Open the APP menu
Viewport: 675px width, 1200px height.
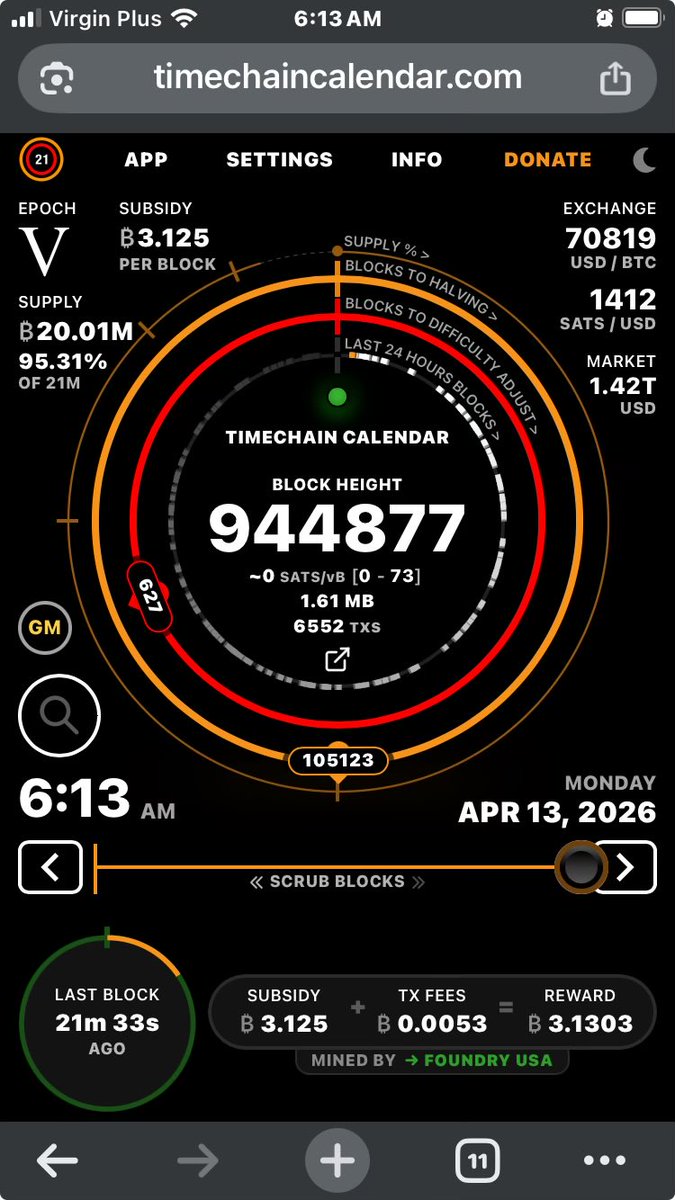[x=146, y=160]
